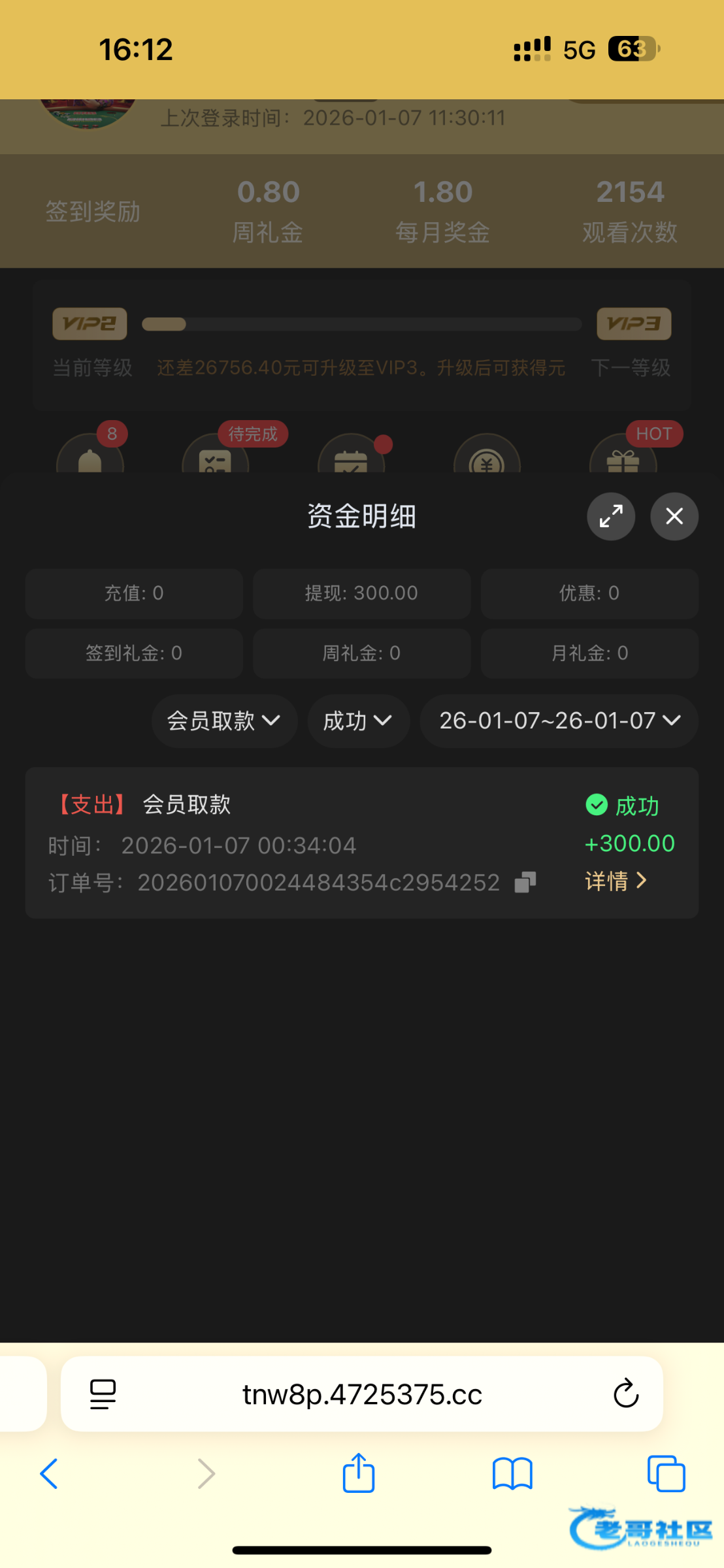724x1568 pixels.
Task: Open the 成功 status filter dropdown
Action: pos(358,721)
